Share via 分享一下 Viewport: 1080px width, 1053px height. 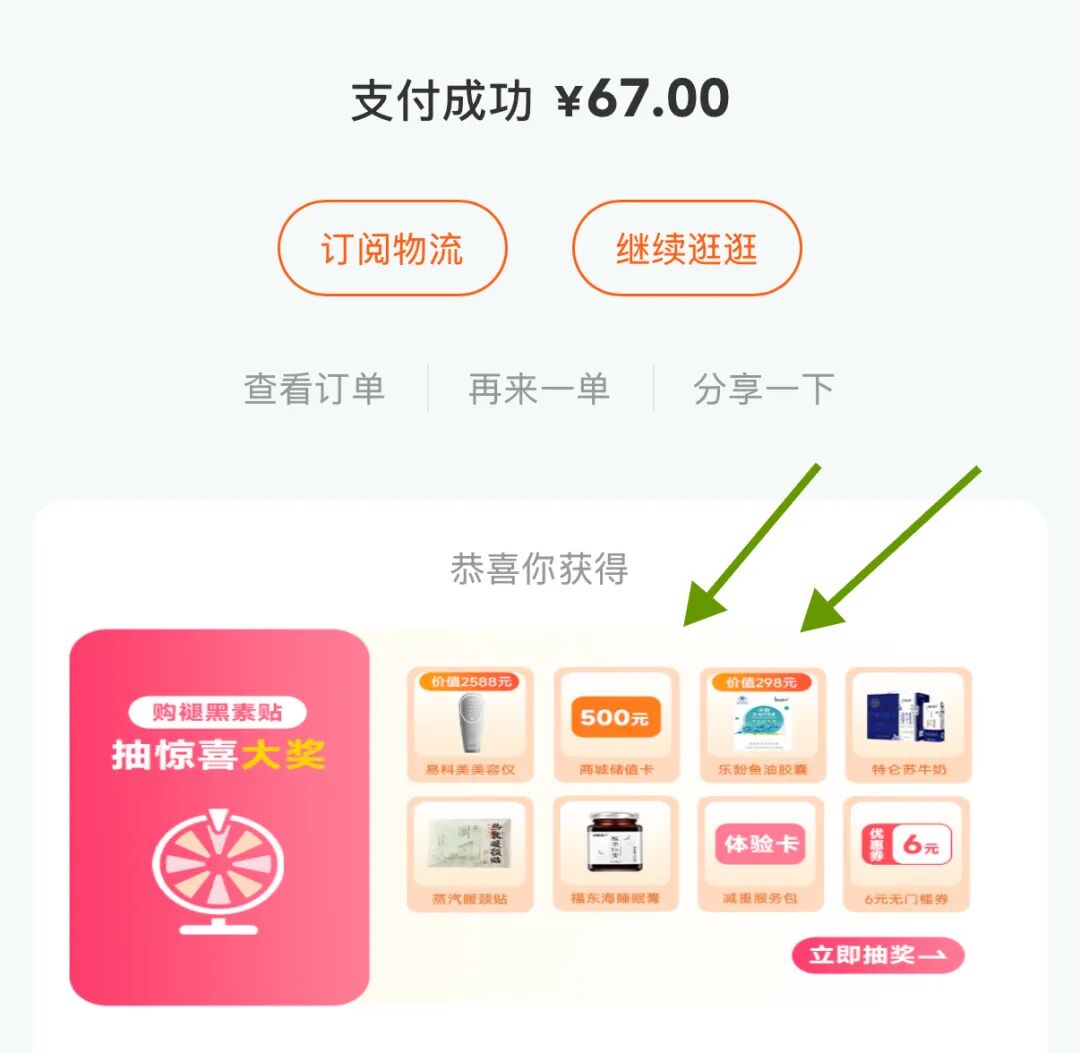click(x=764, y=389)
